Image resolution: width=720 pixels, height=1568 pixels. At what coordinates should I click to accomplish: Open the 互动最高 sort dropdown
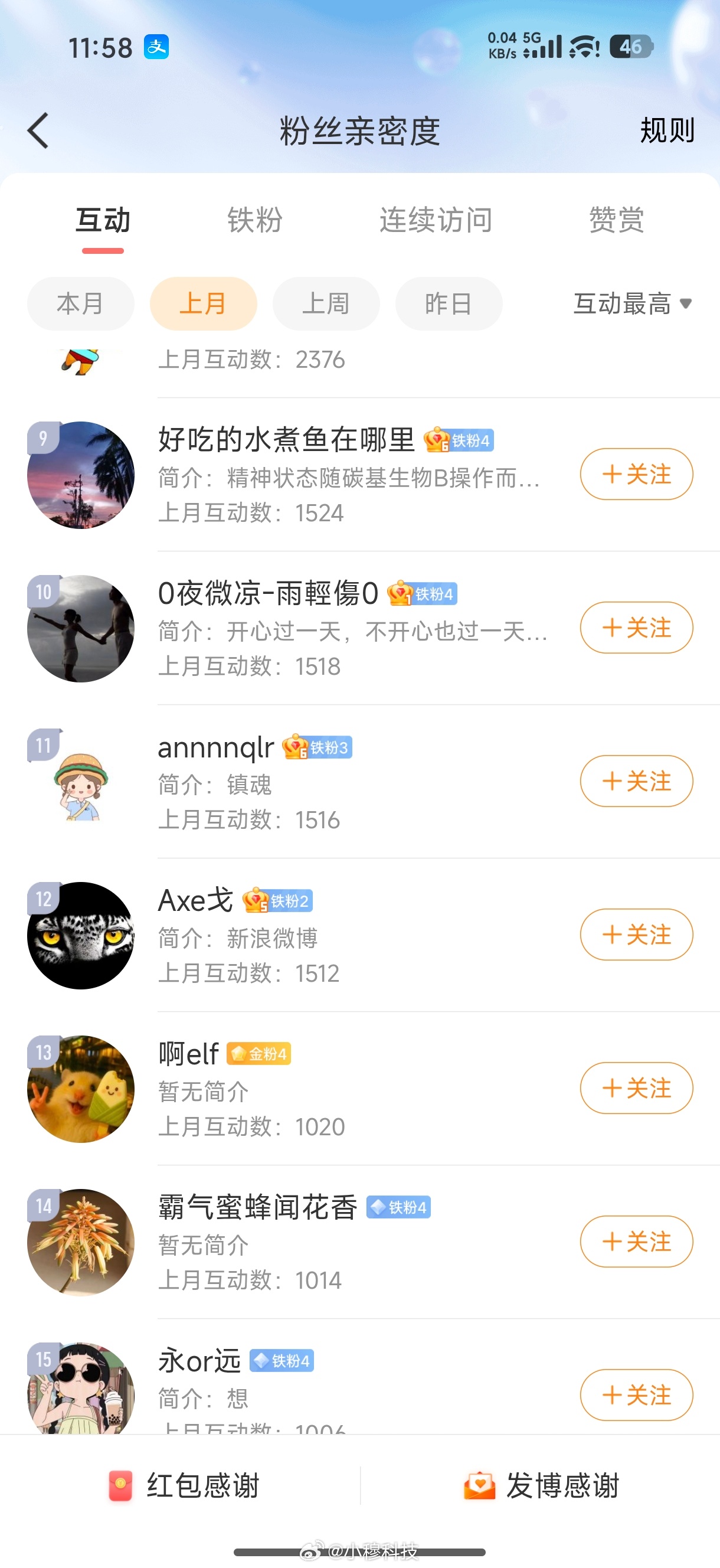[630, 303]
